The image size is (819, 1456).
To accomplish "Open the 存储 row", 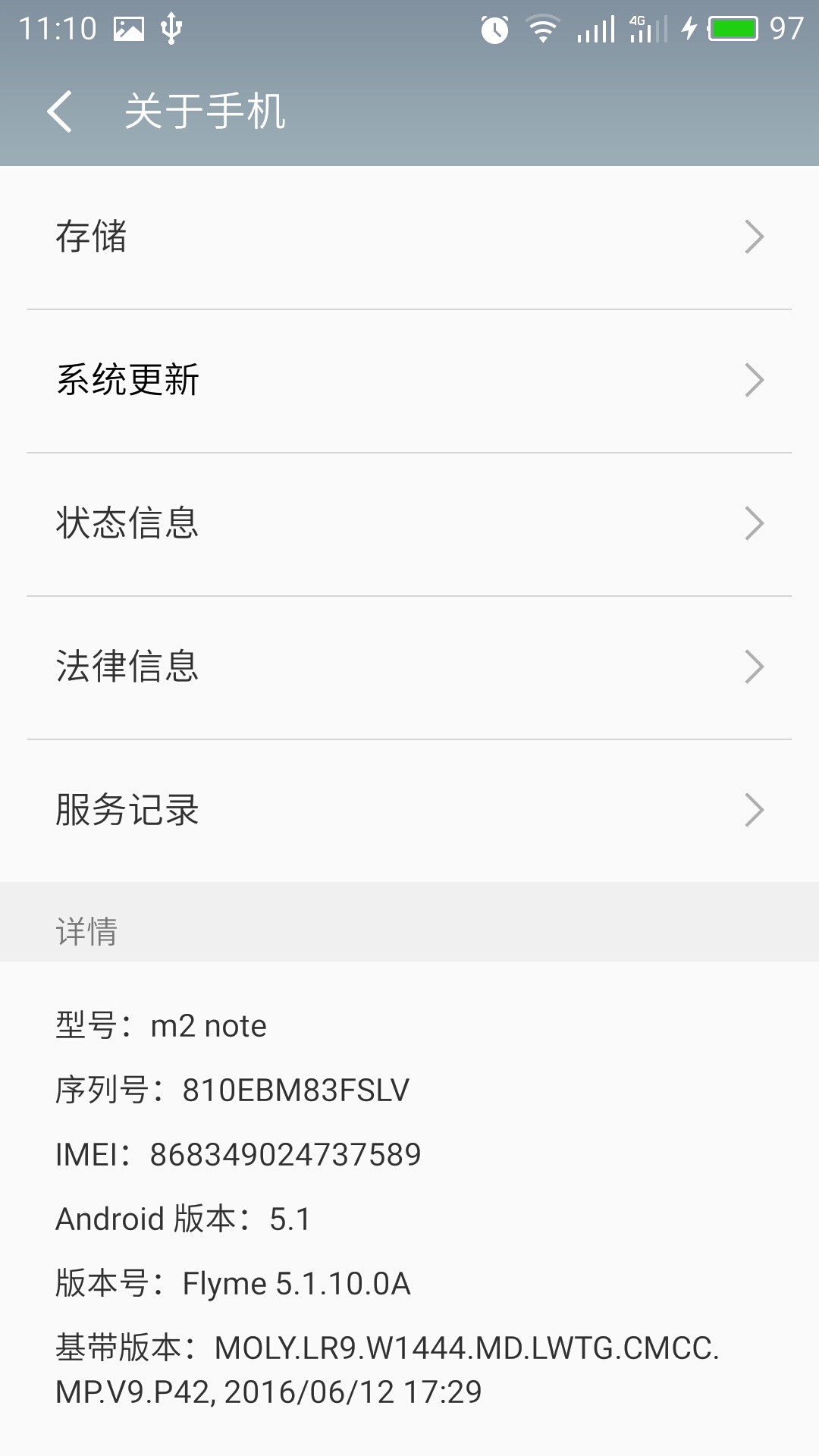I will (409, 237).
